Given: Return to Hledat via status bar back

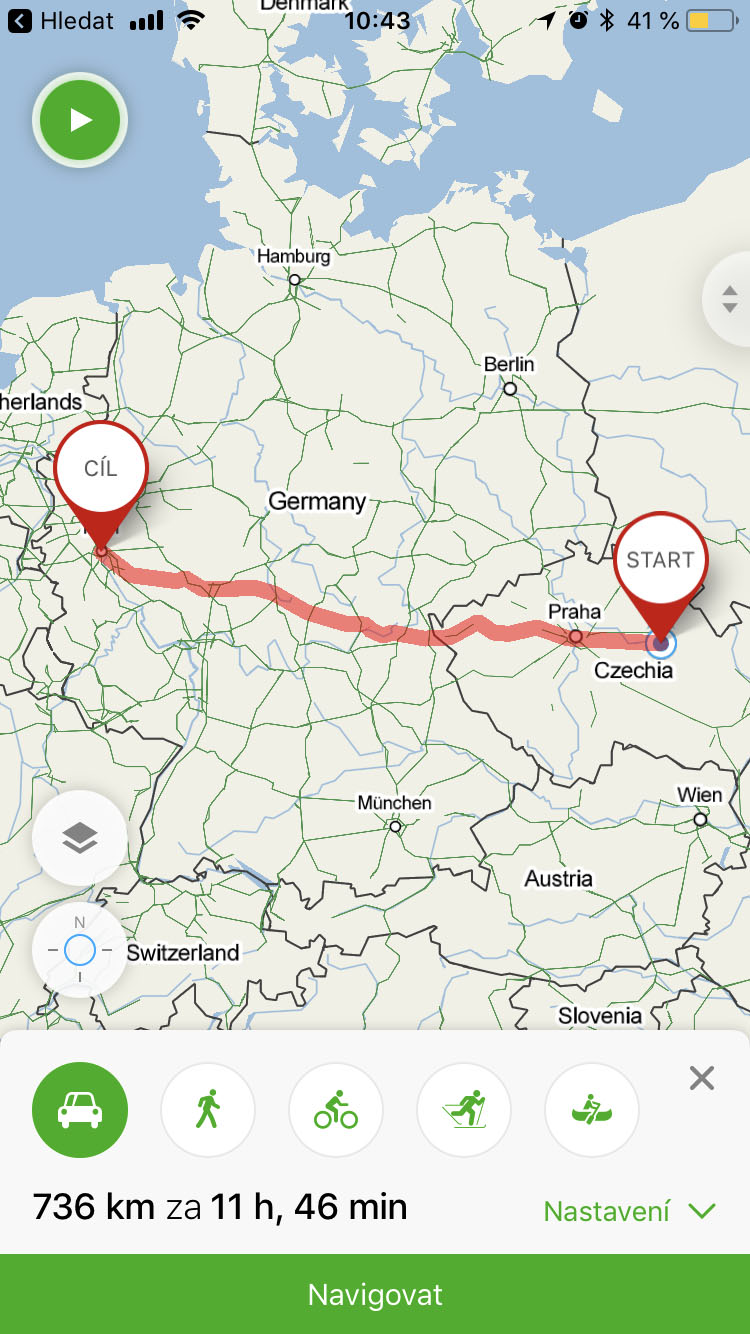Looking at the screenshot, I should pos(60,21).
